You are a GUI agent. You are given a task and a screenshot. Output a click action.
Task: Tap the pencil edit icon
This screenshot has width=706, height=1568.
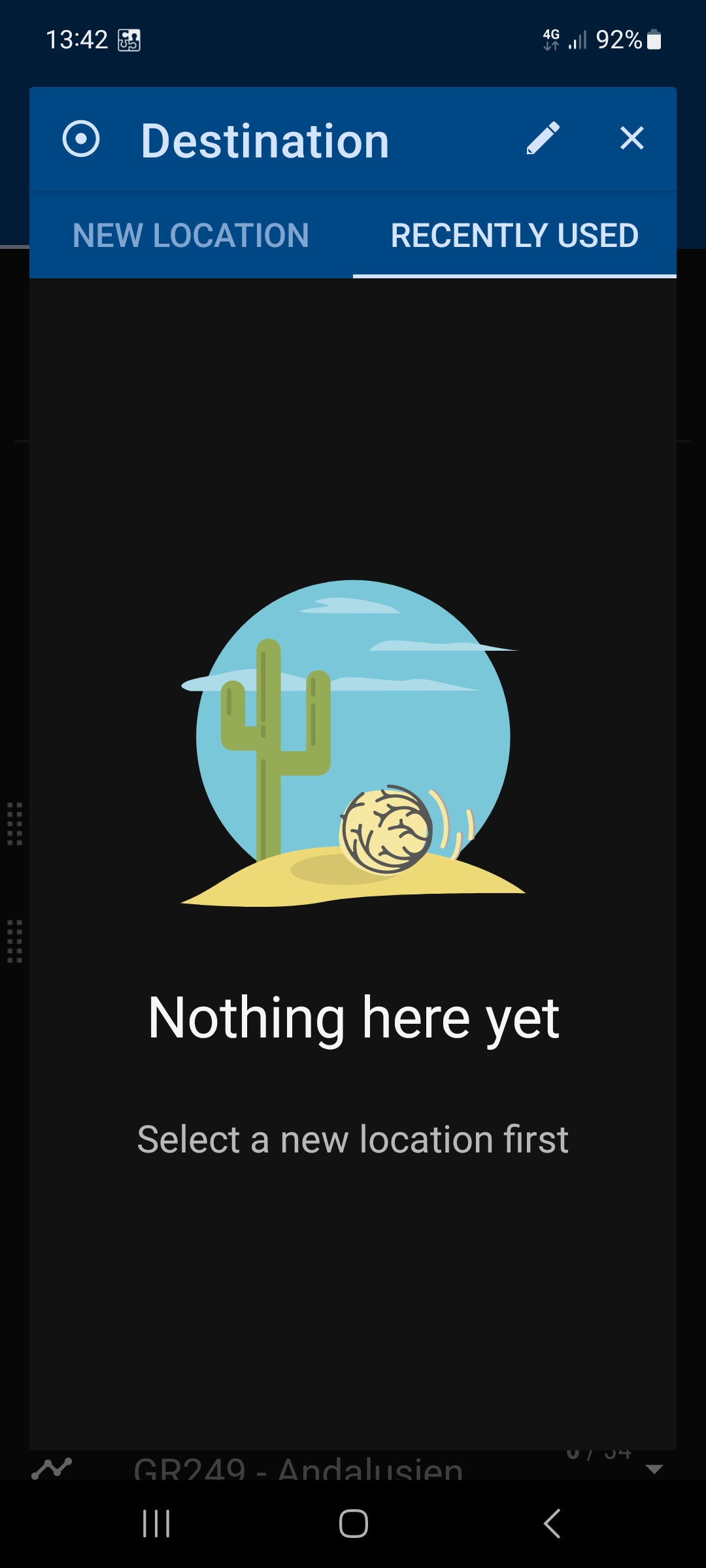(543, 139)
